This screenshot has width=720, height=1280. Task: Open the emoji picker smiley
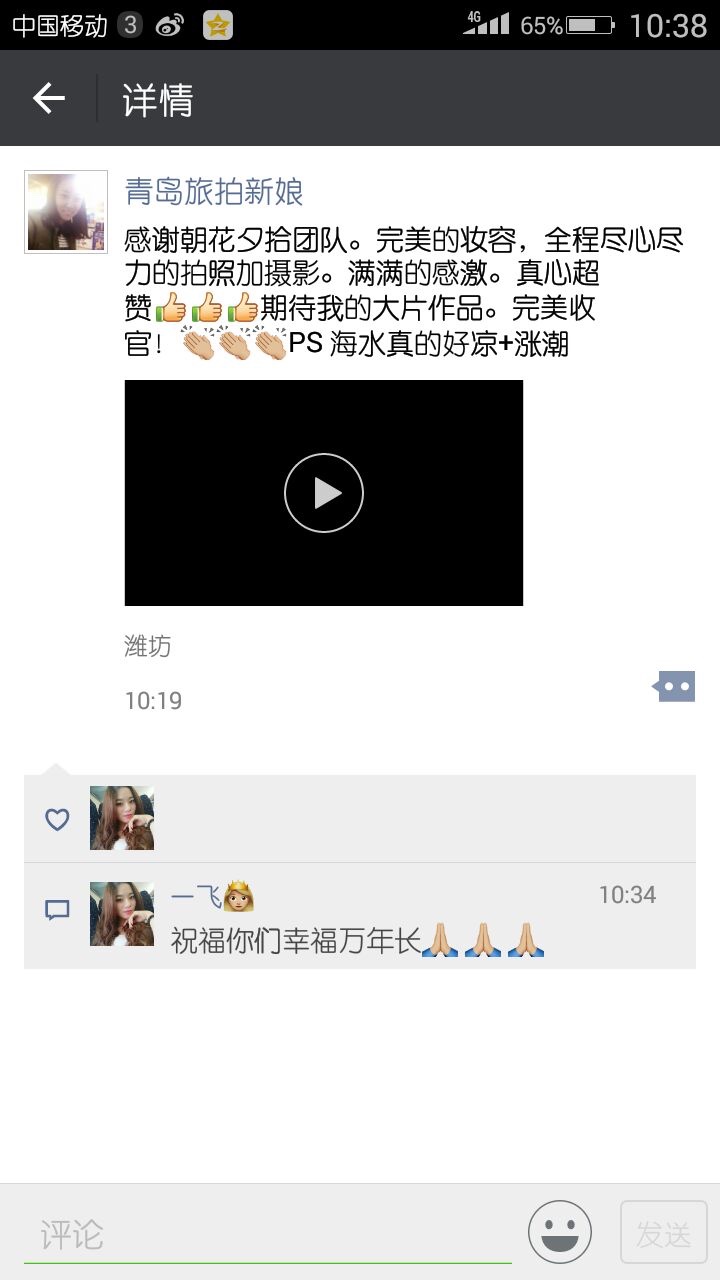(560, 1232)
